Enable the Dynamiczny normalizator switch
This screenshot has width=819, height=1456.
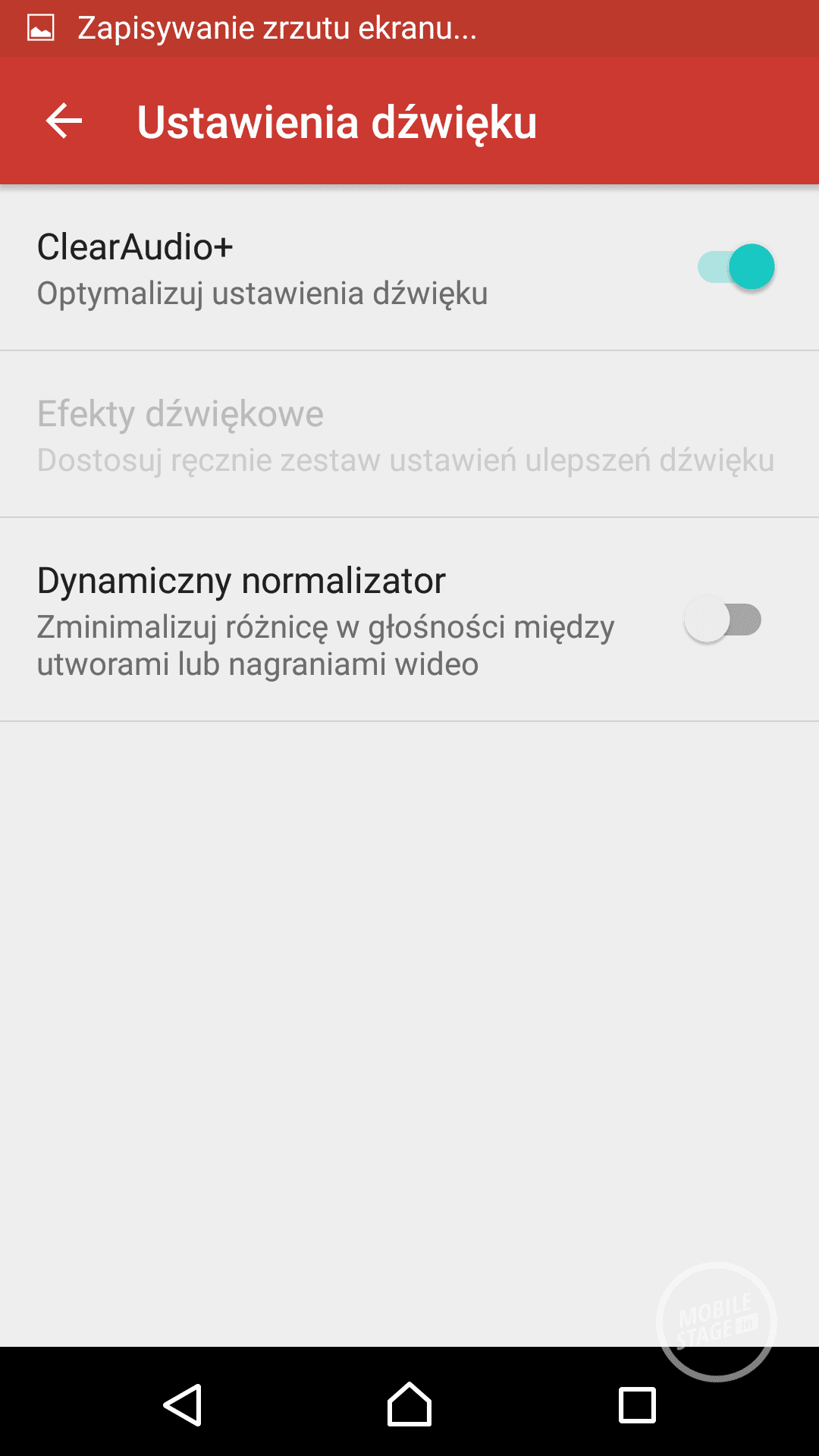pyautogui.click(x=723, y=620)
